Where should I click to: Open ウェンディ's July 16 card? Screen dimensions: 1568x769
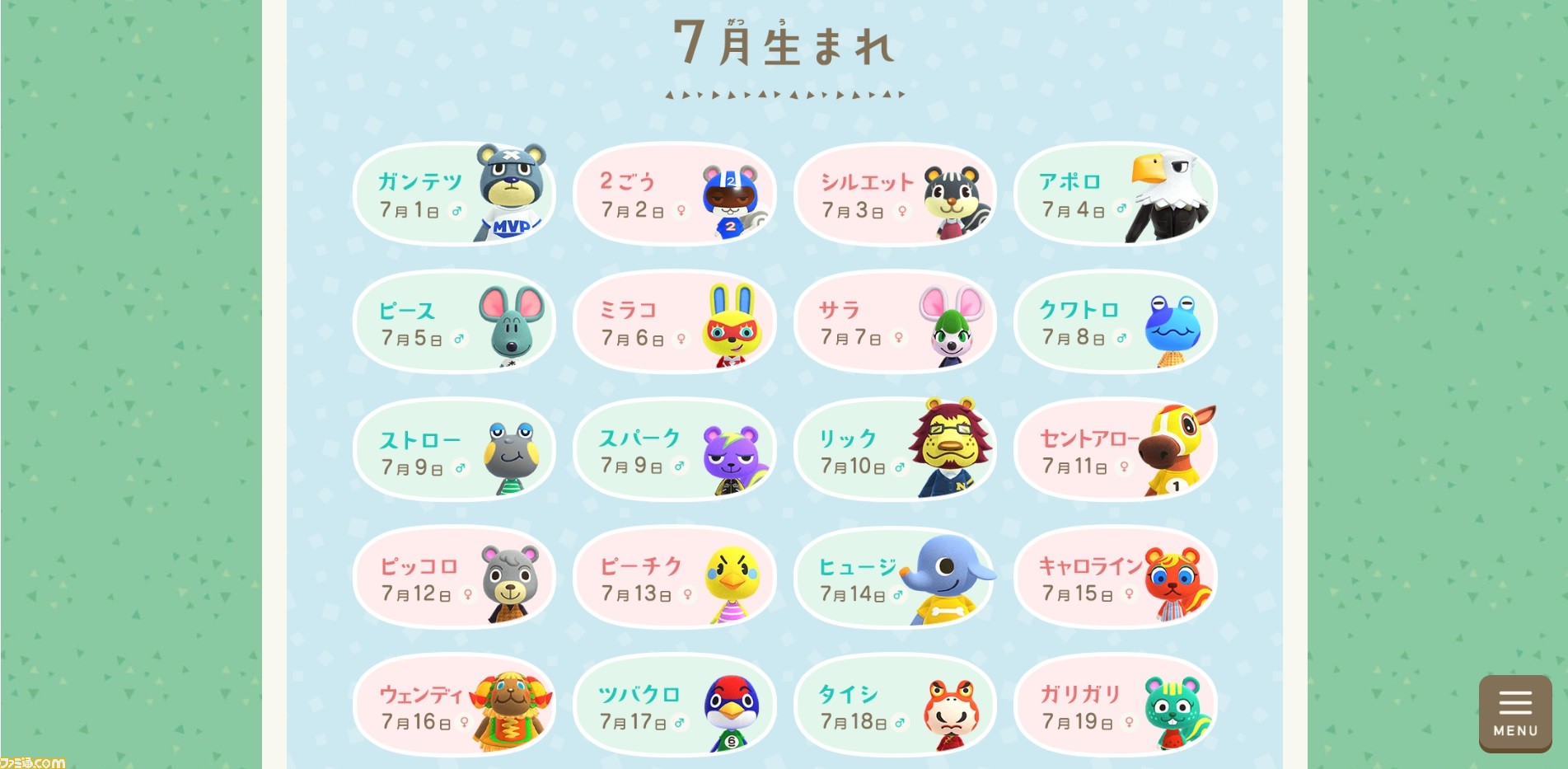(x=453, y=706)
